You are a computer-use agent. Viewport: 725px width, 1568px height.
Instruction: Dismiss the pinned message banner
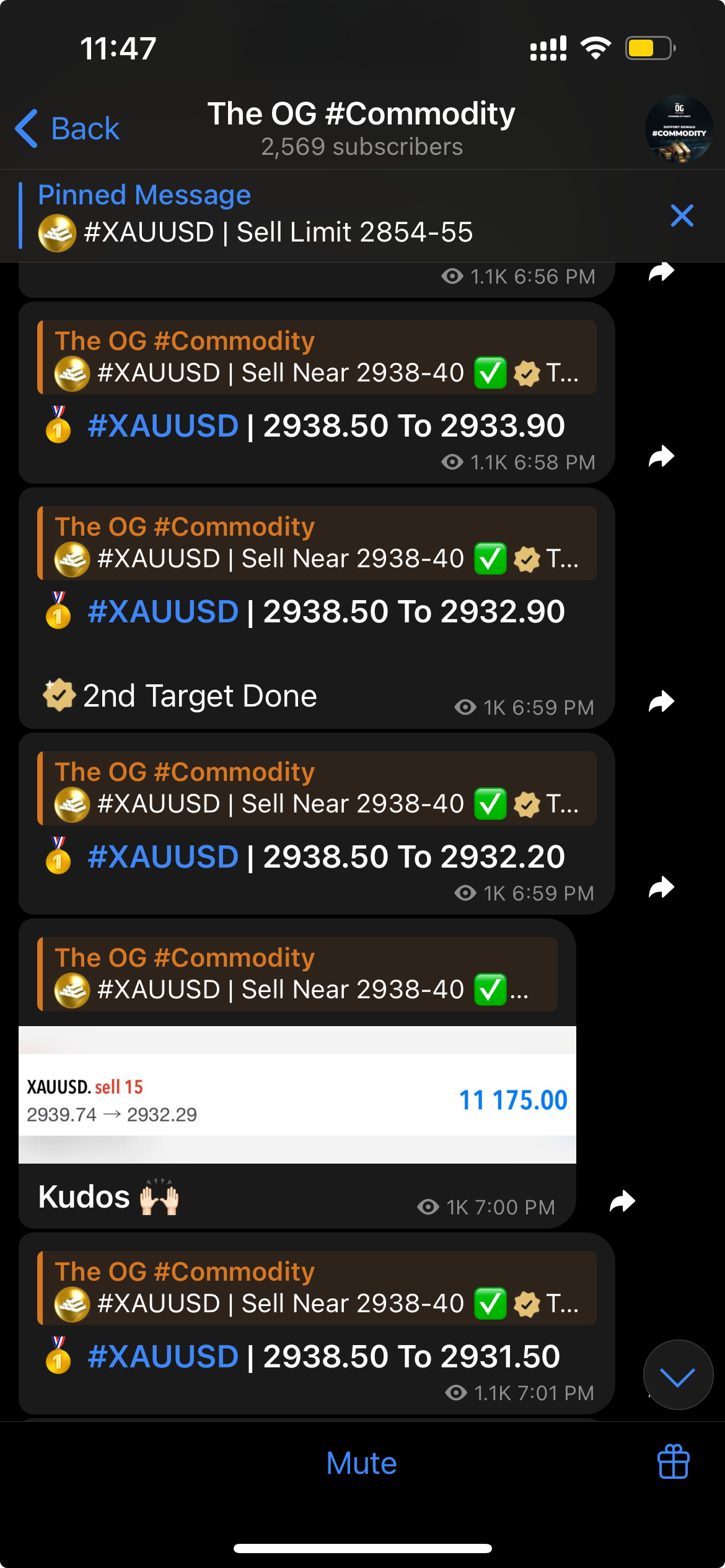click(682, 216)
